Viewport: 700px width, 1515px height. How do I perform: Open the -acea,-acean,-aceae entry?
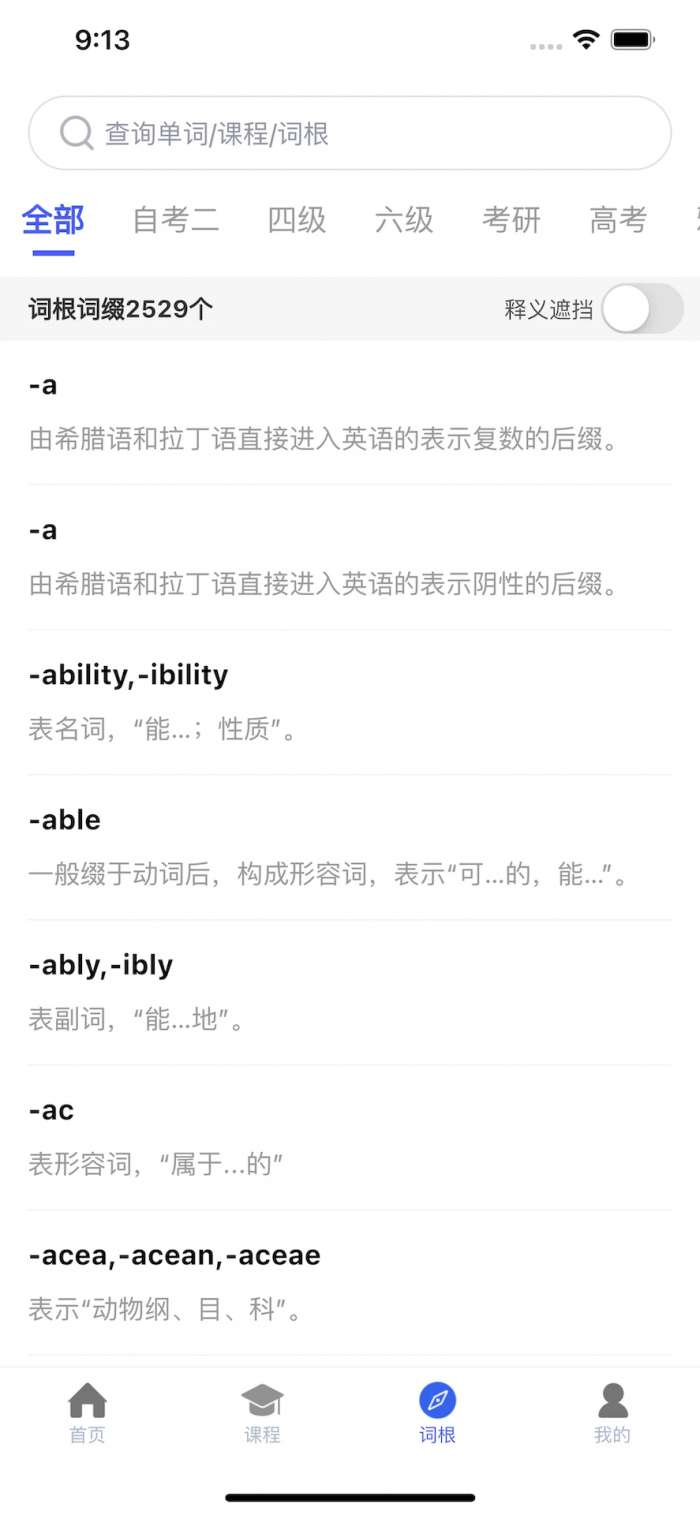tap(350, 1282)
